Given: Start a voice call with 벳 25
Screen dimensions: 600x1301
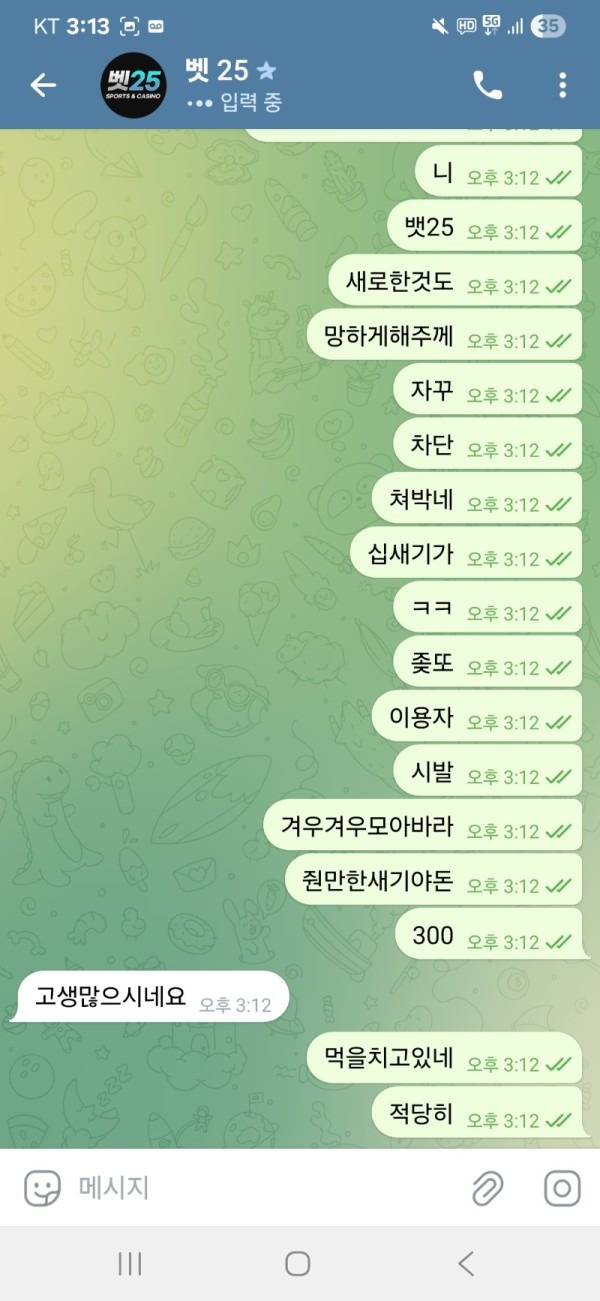Looking at the screenshot, I should [487, 86].
